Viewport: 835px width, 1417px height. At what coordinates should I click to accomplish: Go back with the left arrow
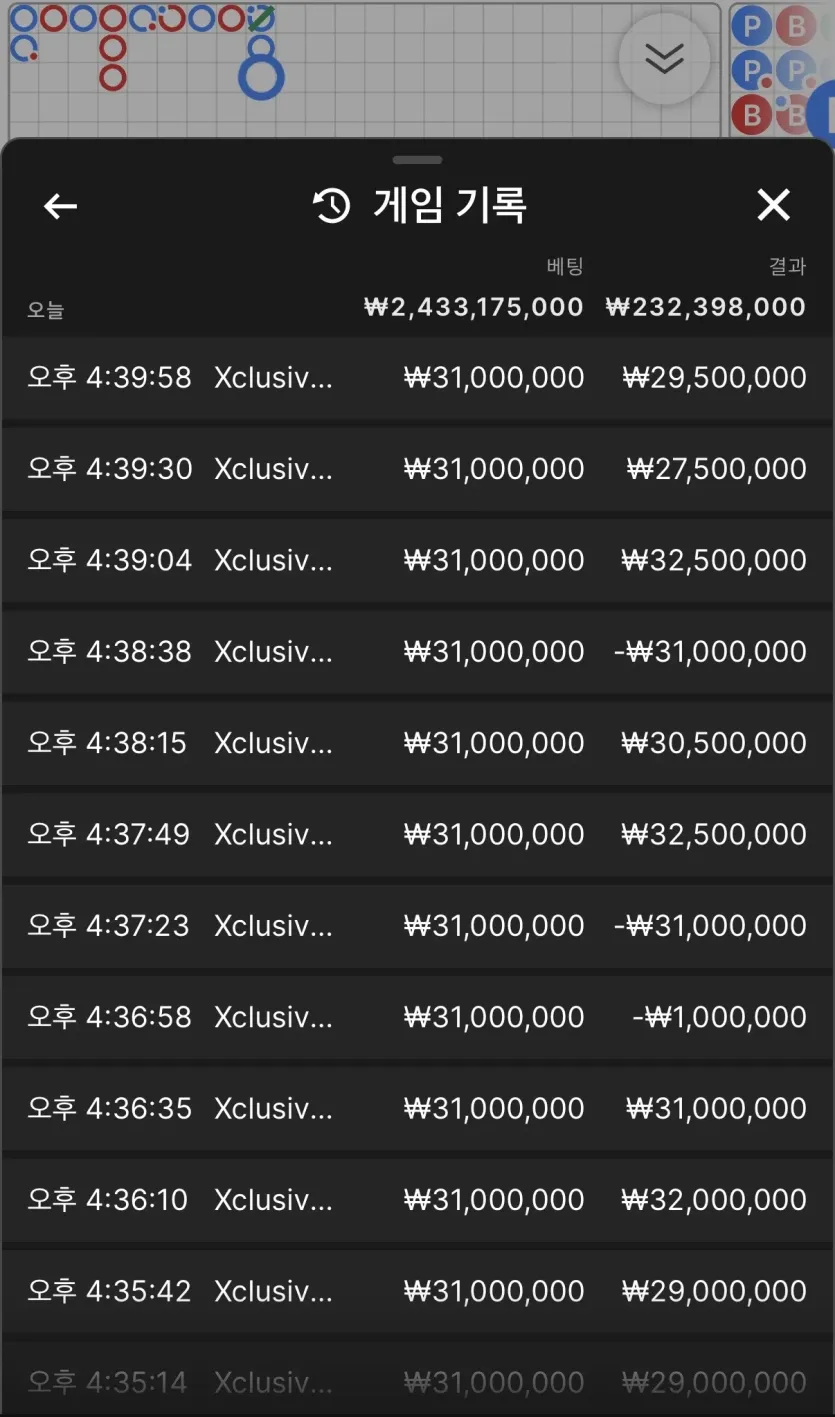coord(60,206)
